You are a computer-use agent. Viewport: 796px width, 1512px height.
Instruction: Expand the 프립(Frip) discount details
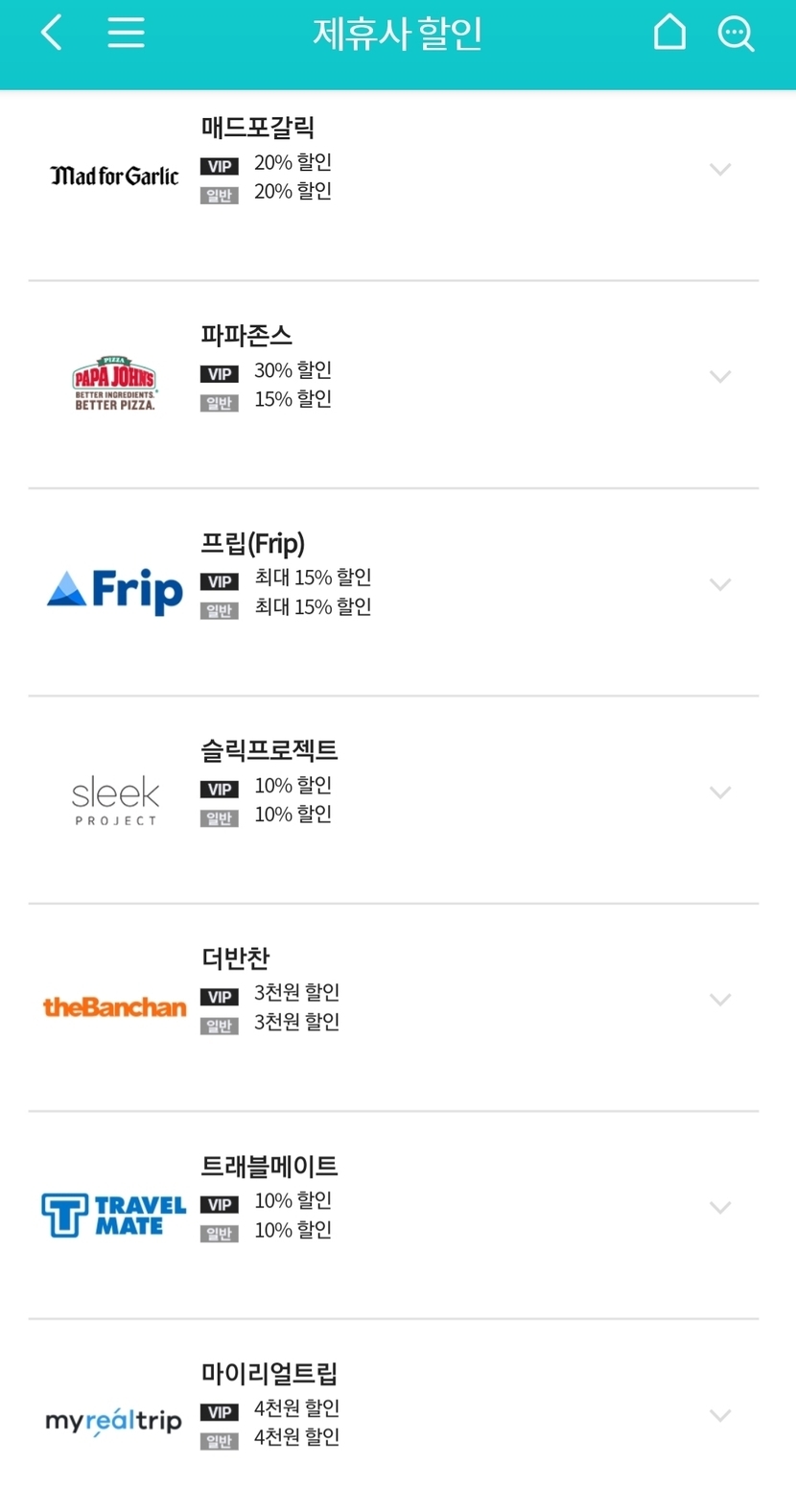(720, 585)
